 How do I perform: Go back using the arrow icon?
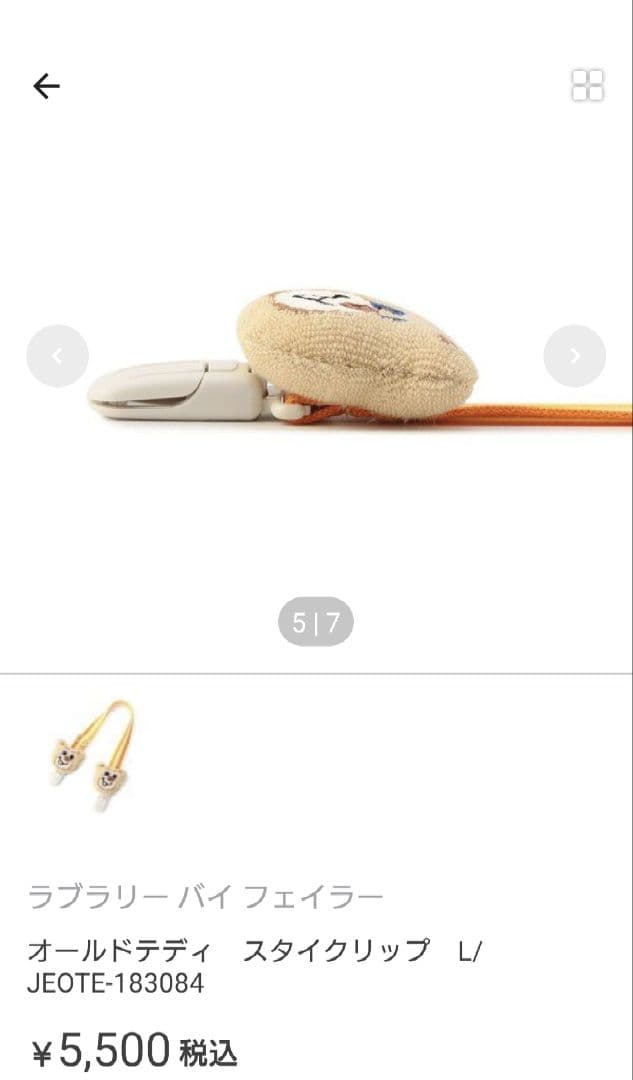coord(46,86)
